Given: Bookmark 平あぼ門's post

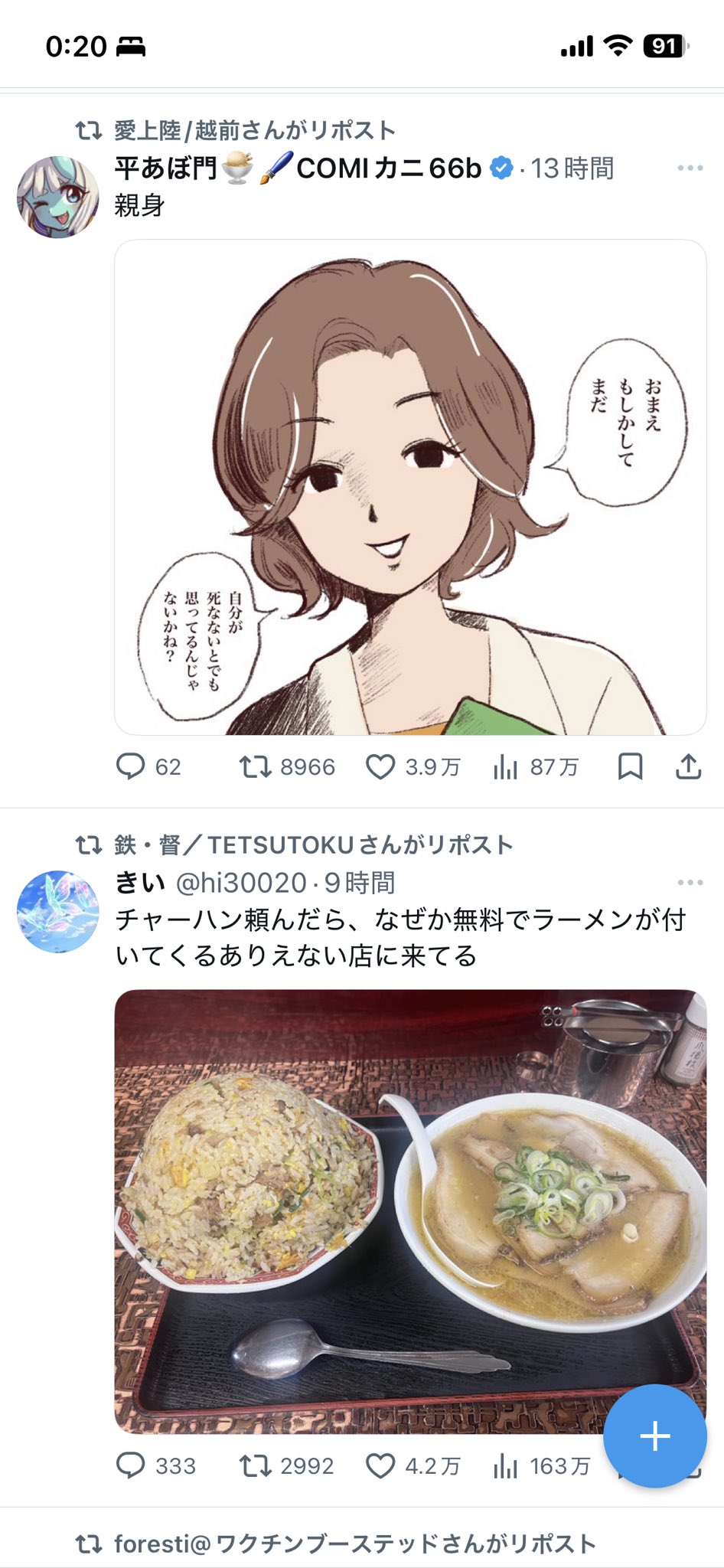Looking at the screenshot, I should tap(630, 766).
